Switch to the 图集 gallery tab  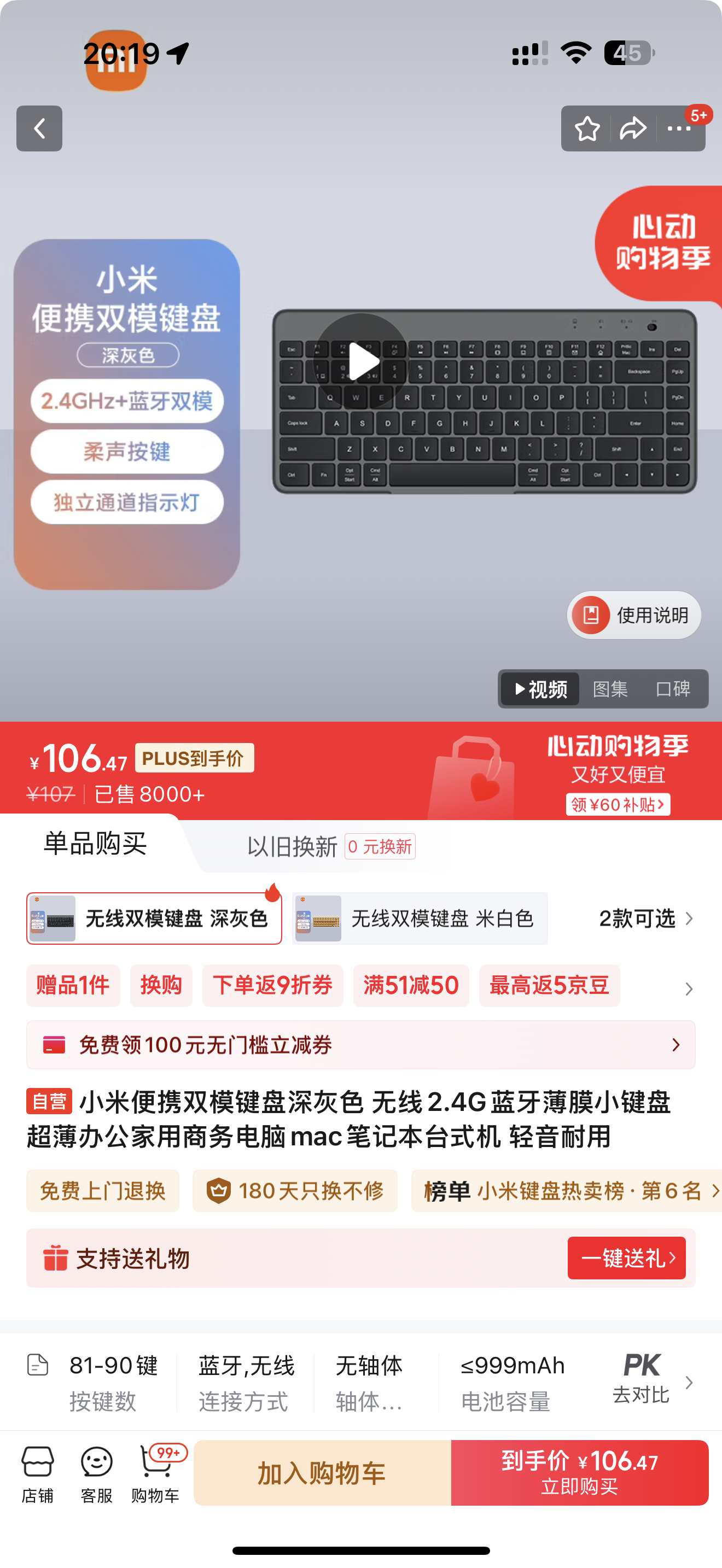tap(610, 689)
